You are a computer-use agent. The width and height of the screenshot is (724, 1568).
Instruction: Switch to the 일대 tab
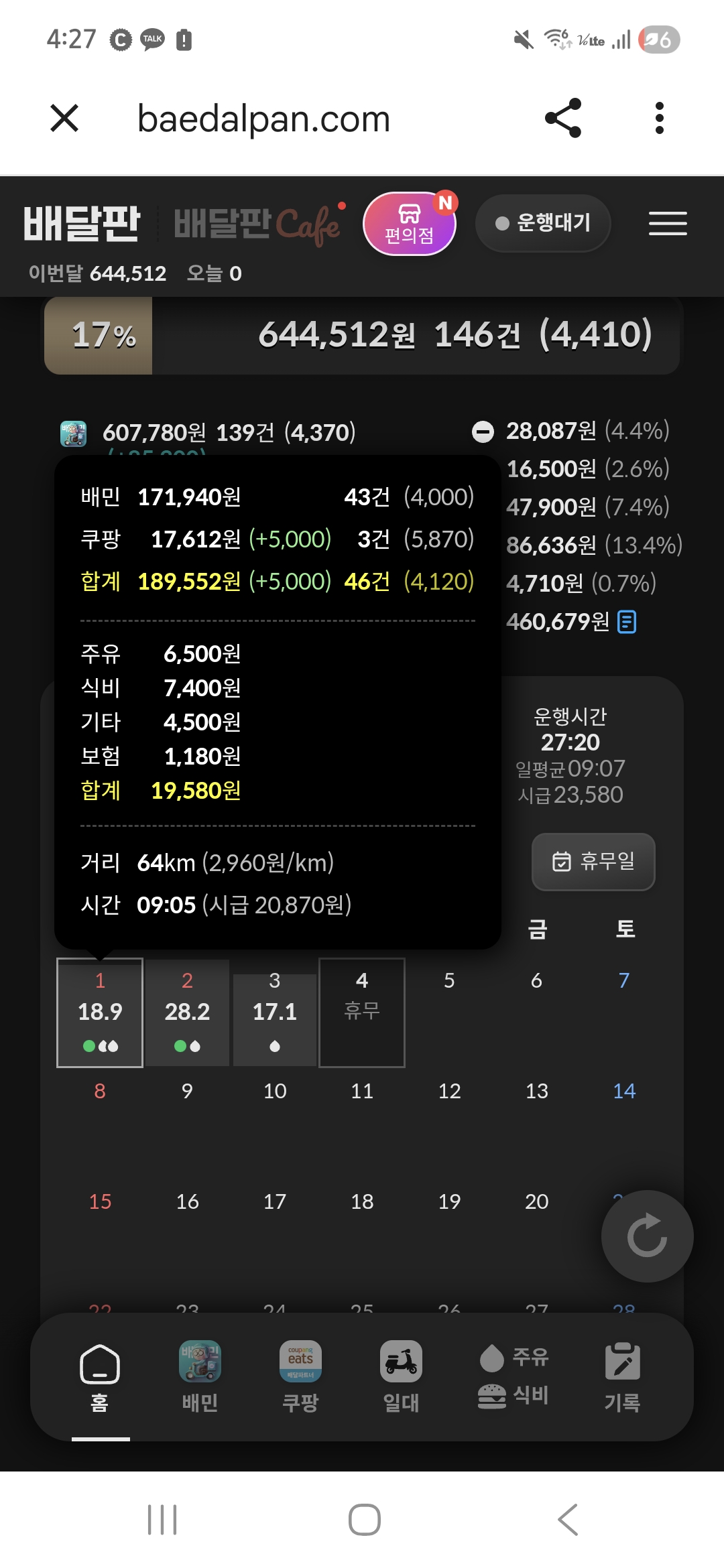coord(401,1377)
